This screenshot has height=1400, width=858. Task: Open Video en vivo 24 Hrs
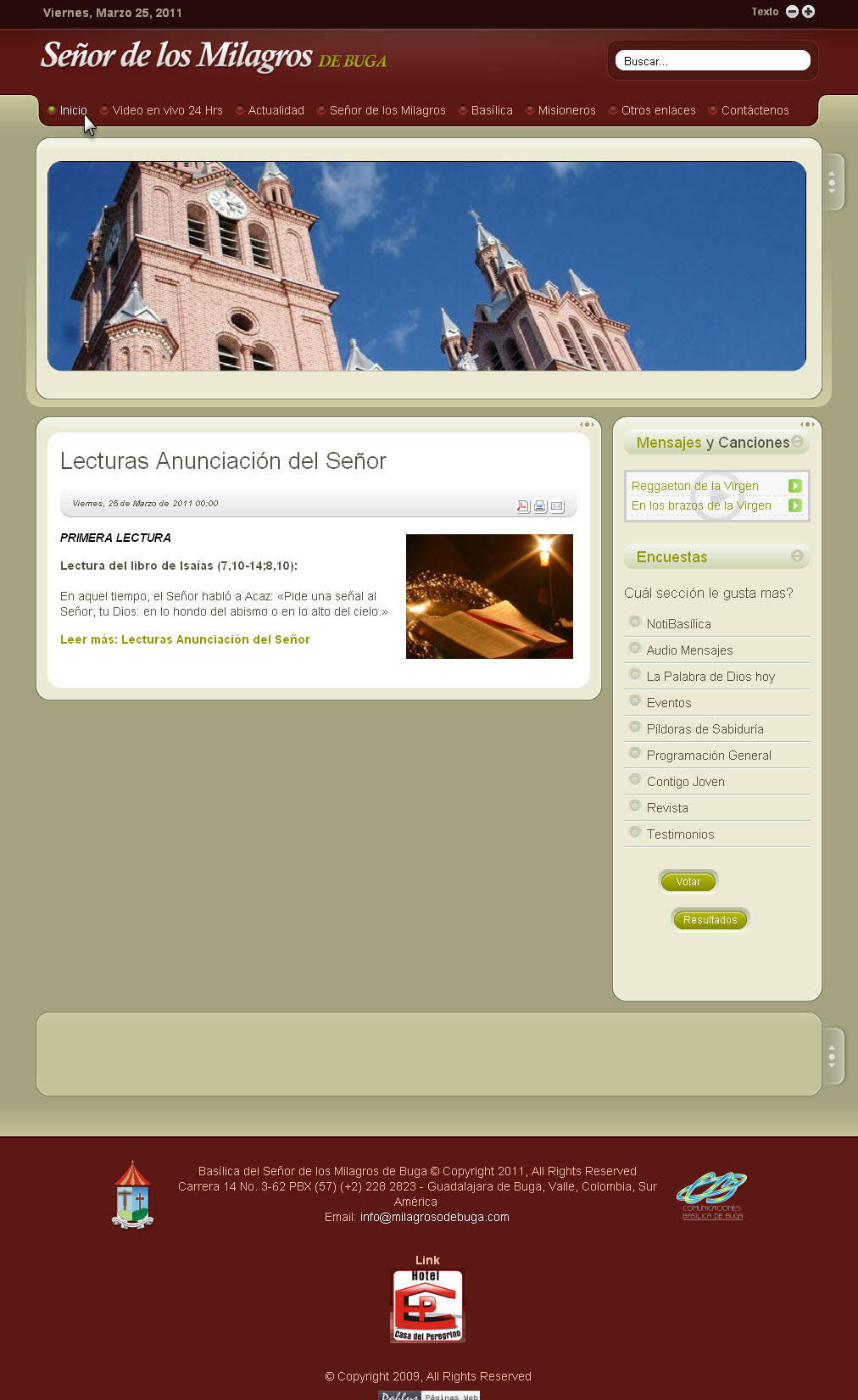167,110
